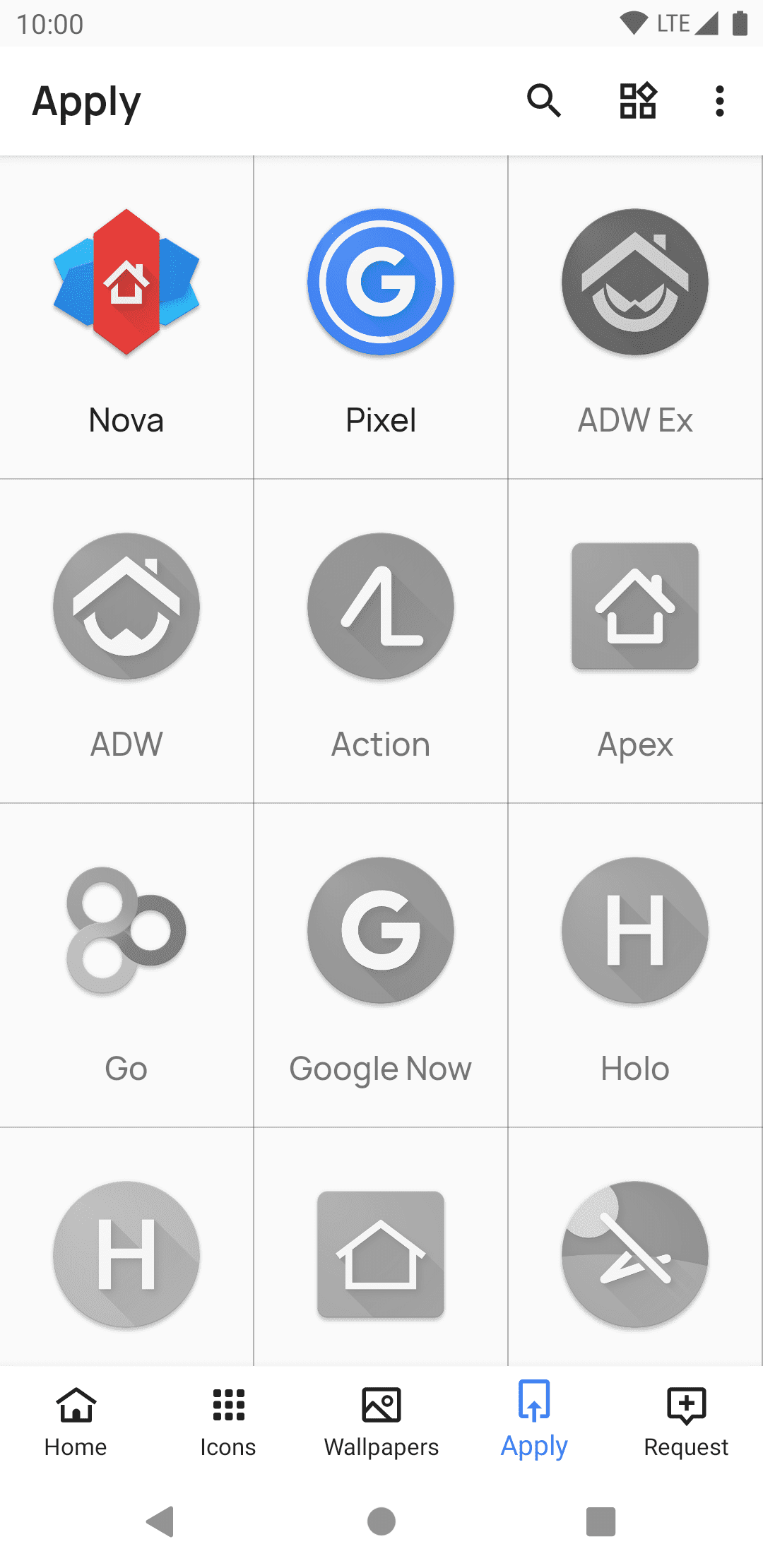Image resolution: width=763 pixels, height=1568 pixels.
Task: Select the Pixel launcher
Action: pos(381,317)
